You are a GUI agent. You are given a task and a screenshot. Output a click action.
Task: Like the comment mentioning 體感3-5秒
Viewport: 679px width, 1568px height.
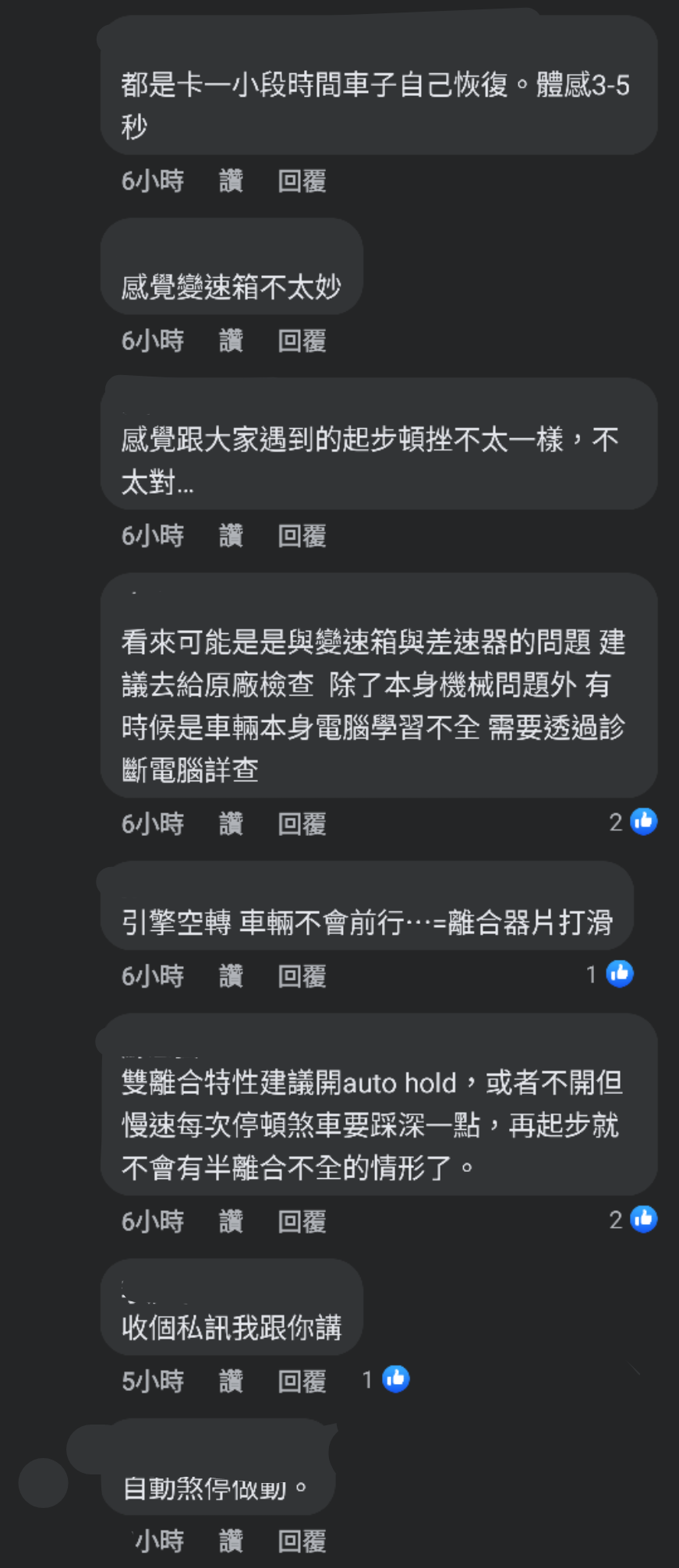(x=231, y=181)
